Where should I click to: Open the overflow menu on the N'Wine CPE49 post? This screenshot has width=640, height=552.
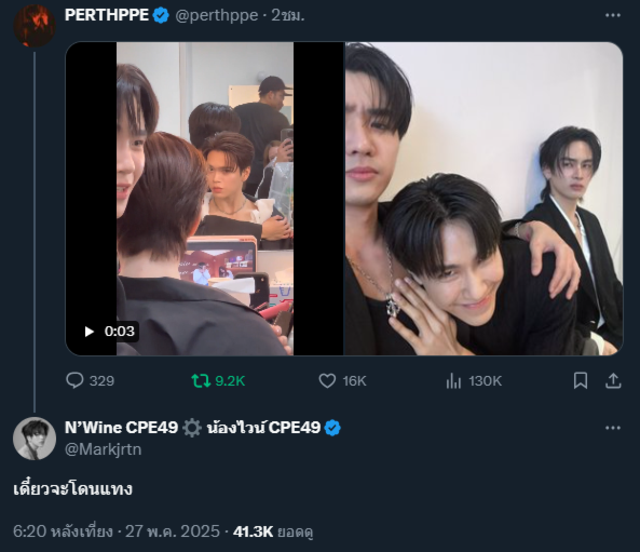coord(612,427)
